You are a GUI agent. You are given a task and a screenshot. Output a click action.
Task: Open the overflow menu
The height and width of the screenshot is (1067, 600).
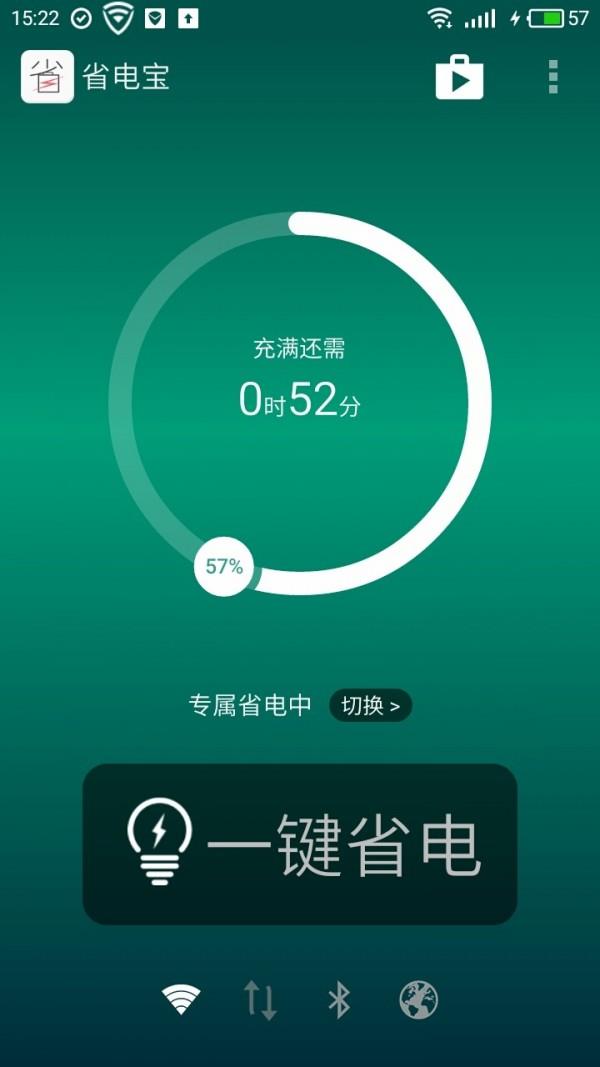(x=553, y=77)
